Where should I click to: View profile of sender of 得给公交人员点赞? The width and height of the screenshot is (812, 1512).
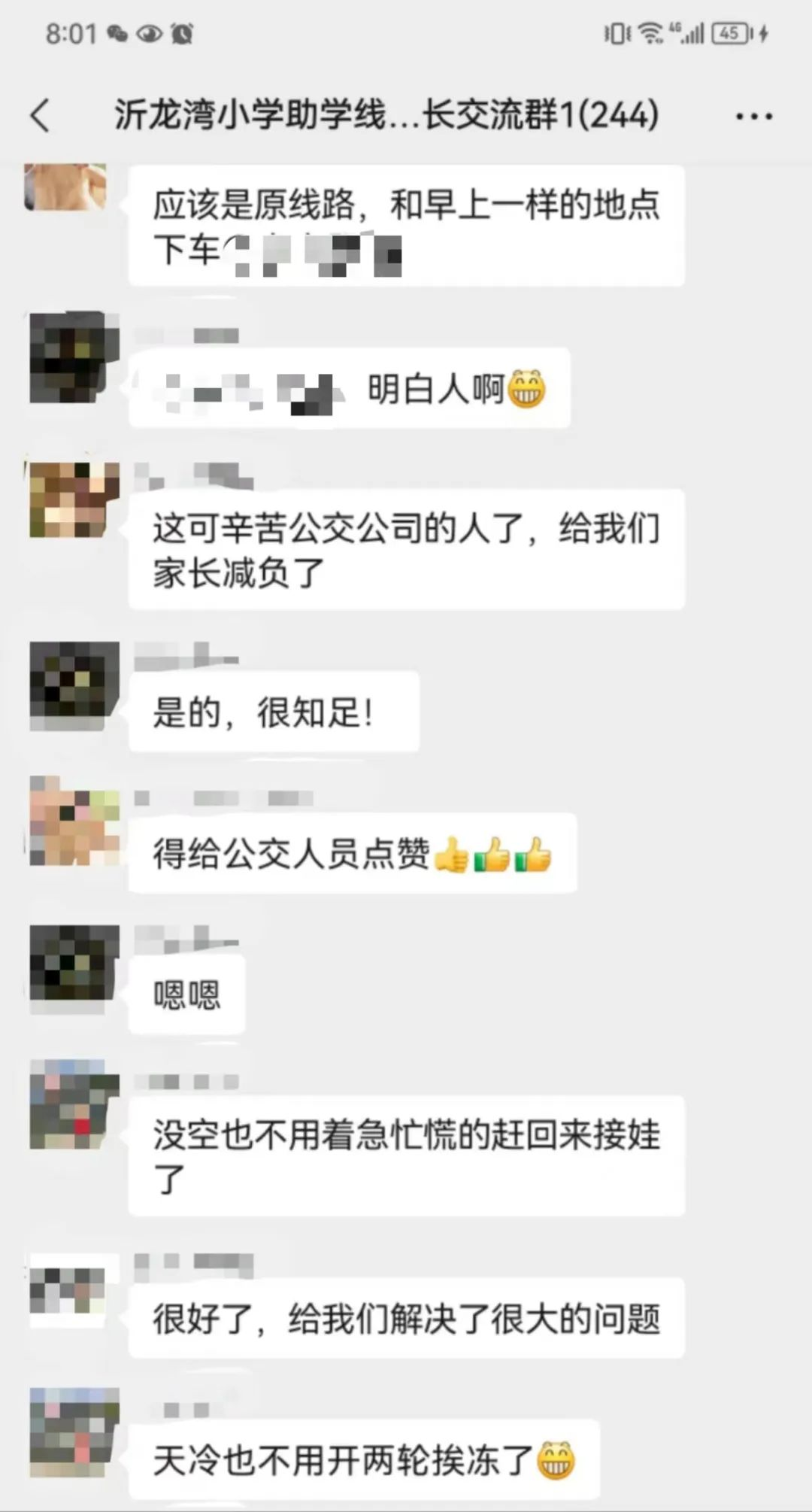coord(74,821)
